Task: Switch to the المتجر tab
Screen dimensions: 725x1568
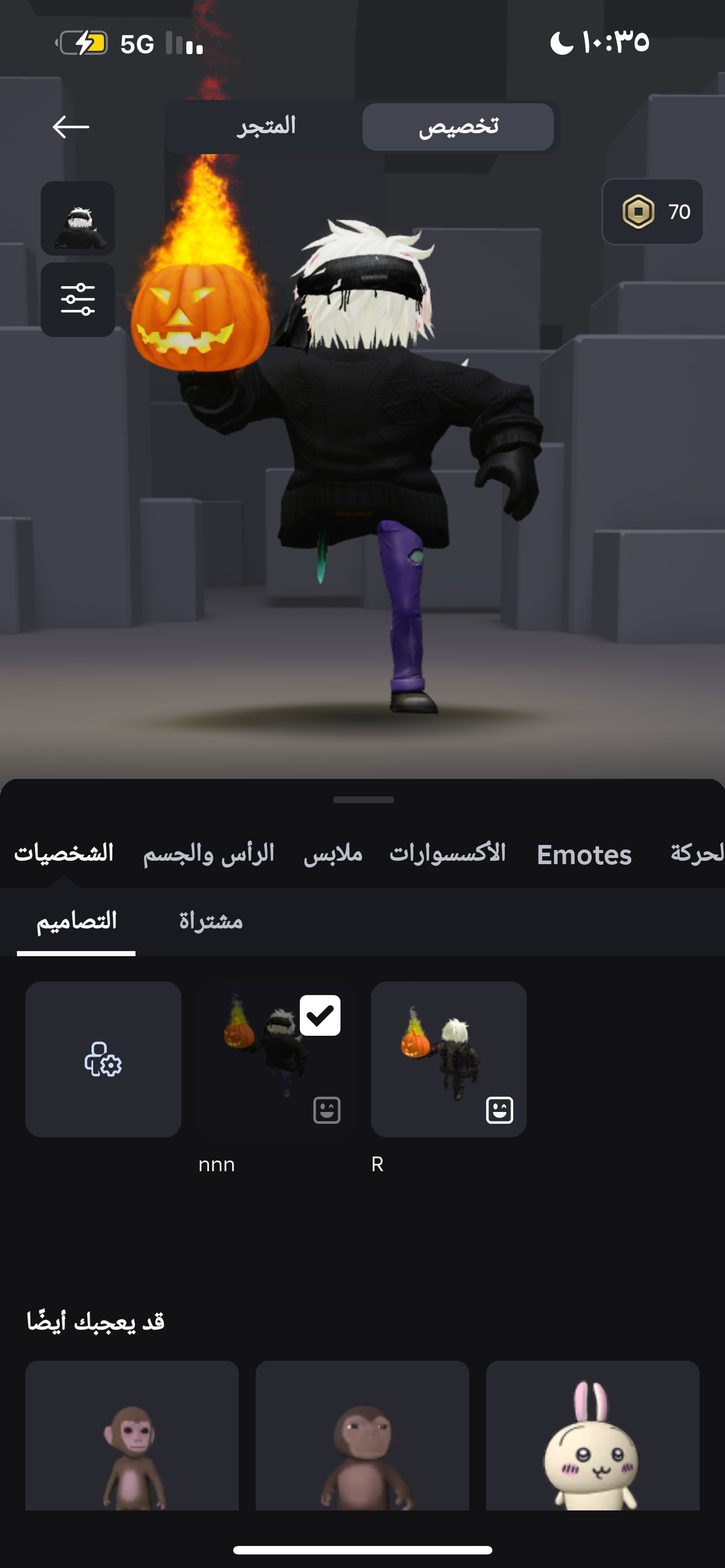Action: pos(266,126)
